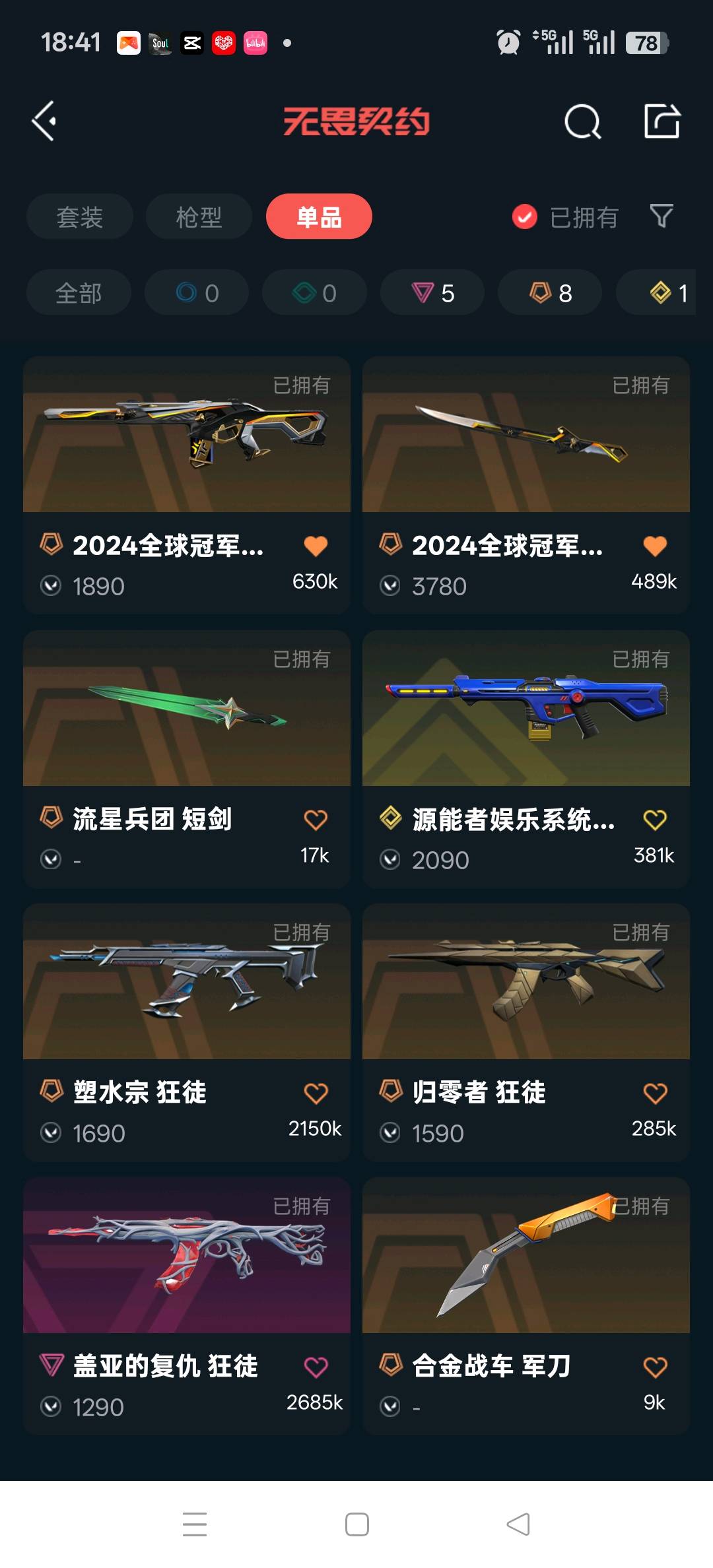
Task: Toggle the 已拥有 owned checkbox
Action: (x=525, y=216)
